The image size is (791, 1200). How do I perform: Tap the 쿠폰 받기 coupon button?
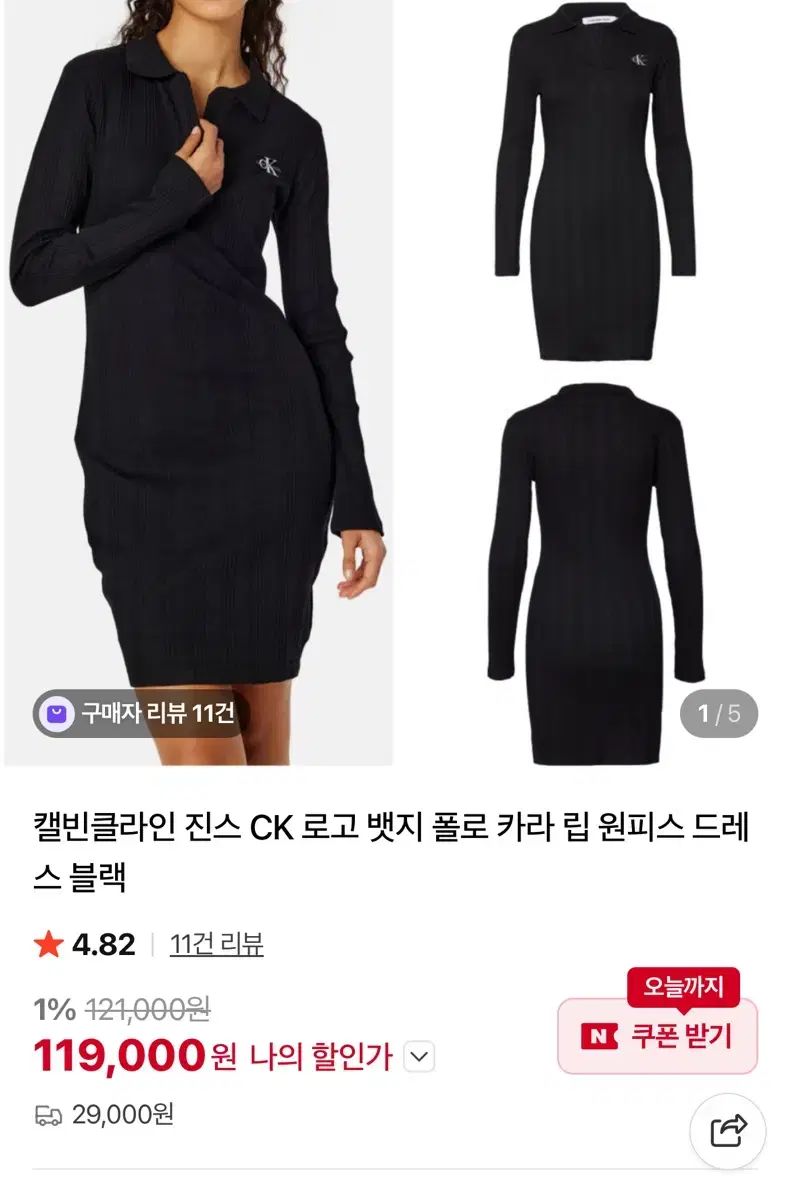[x=657, y=1036]
